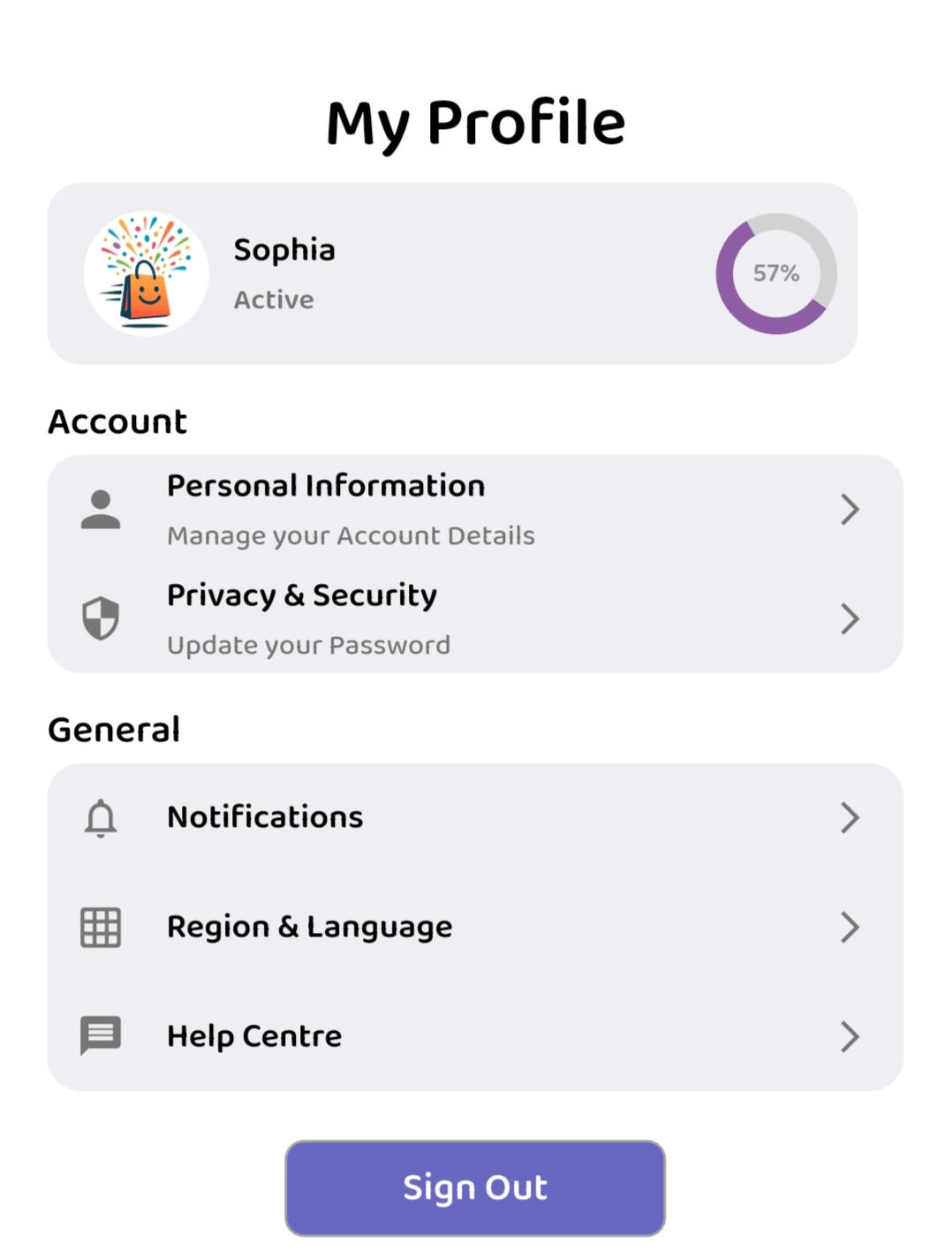Screen dimensions: 952x1251
Task: Go to Notifications settings
Action: click(474, 817)
